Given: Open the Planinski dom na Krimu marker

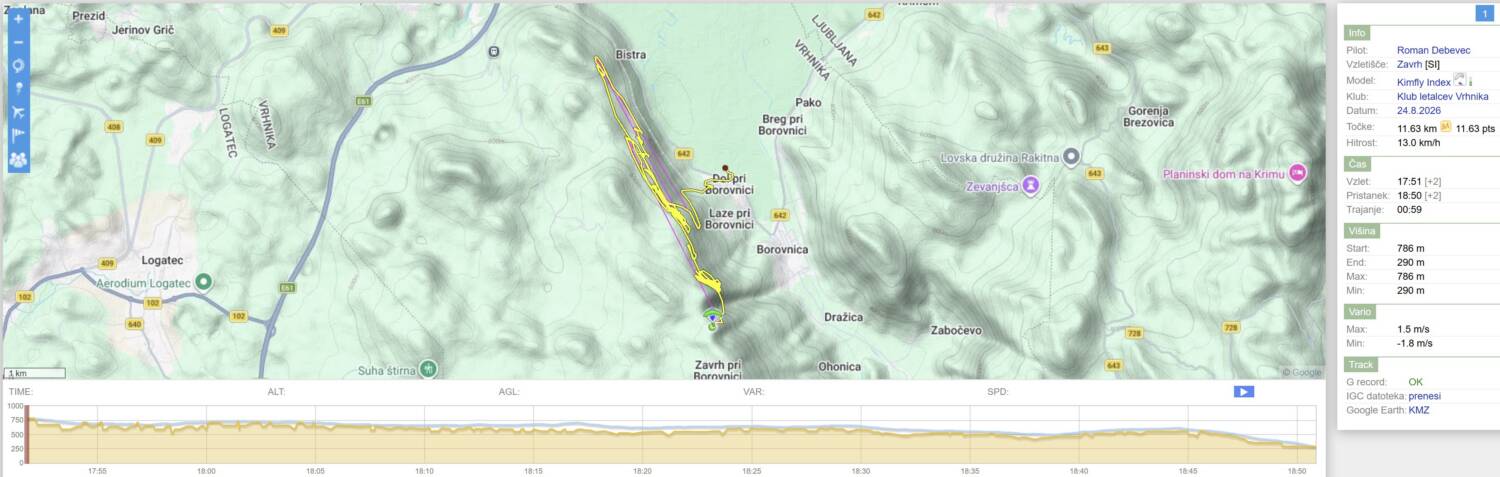Looking at the screenshot, I should tap(1299, 173).
